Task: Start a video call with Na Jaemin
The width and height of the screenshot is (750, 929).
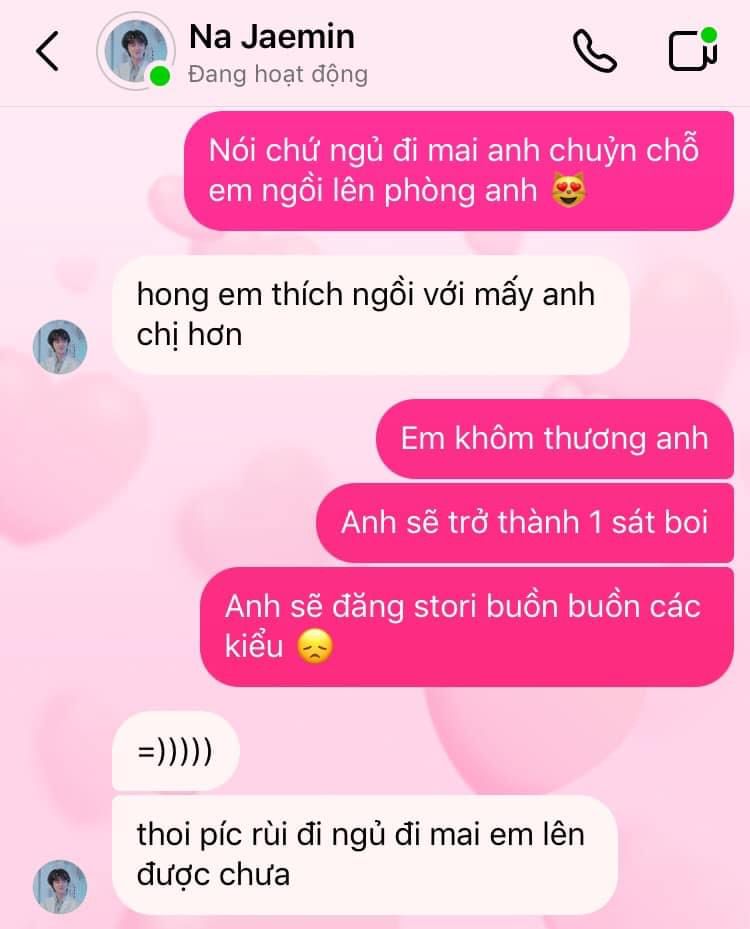Action: (691, 51)
